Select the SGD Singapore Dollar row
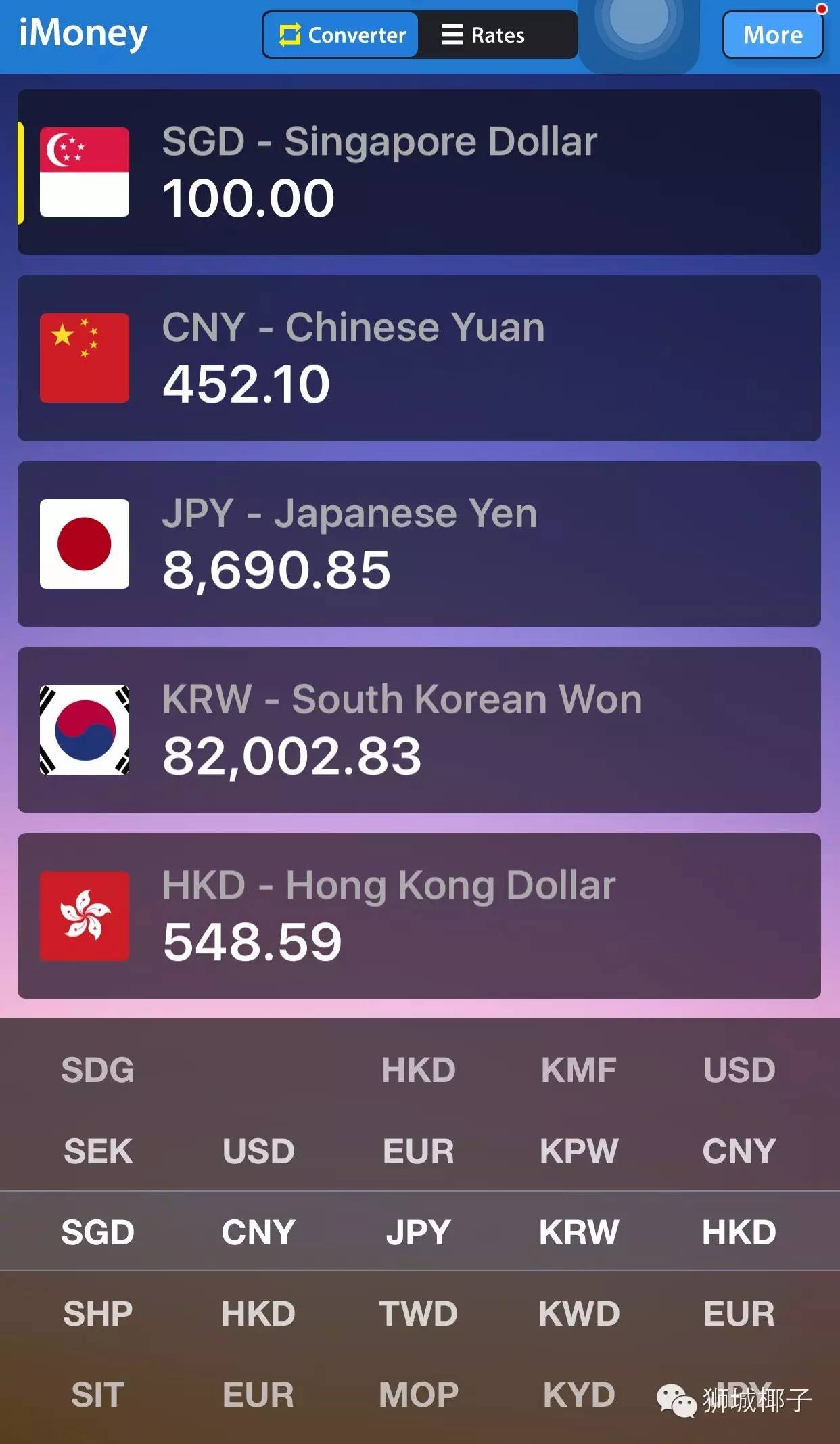The image size is (840, 1444). (419, 173)
